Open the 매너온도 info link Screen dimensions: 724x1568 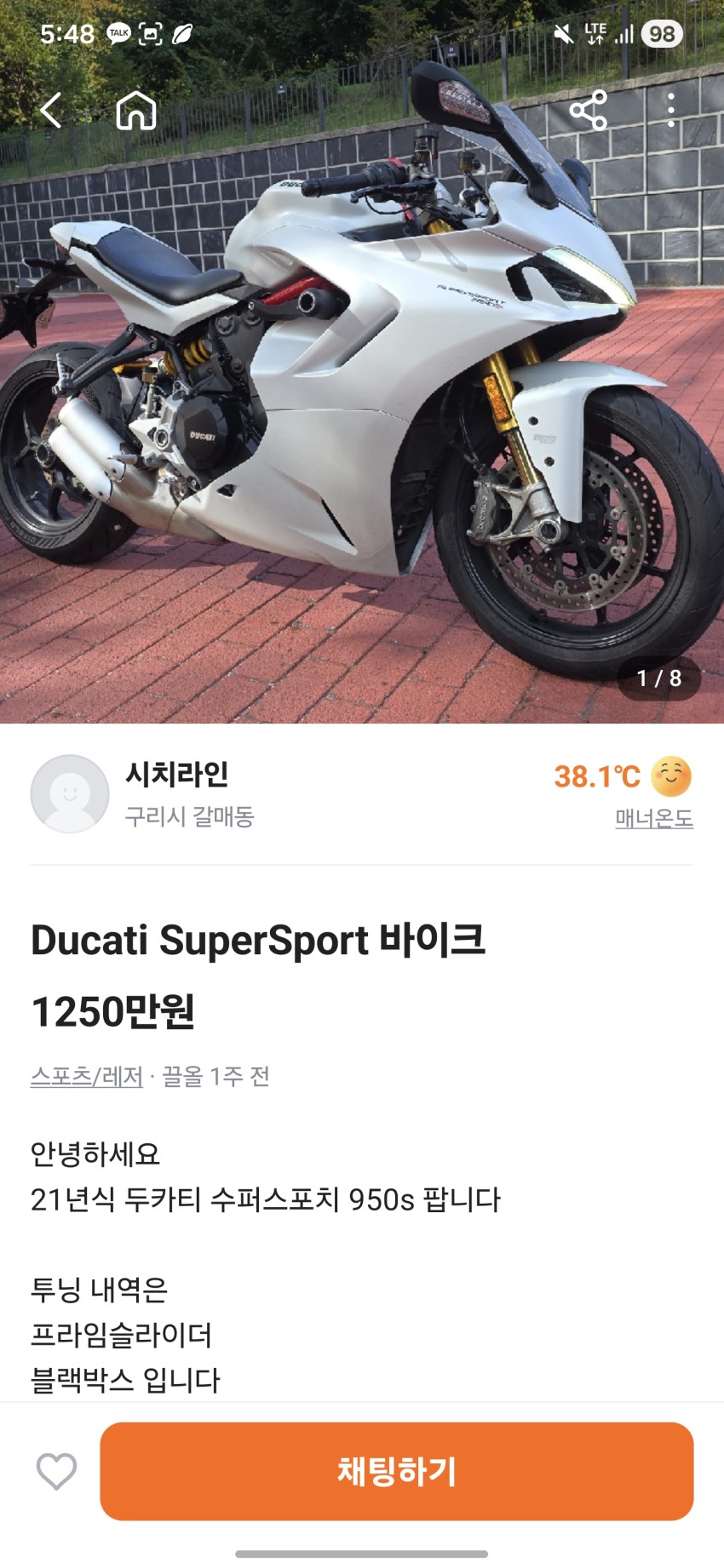coord(653,819)
